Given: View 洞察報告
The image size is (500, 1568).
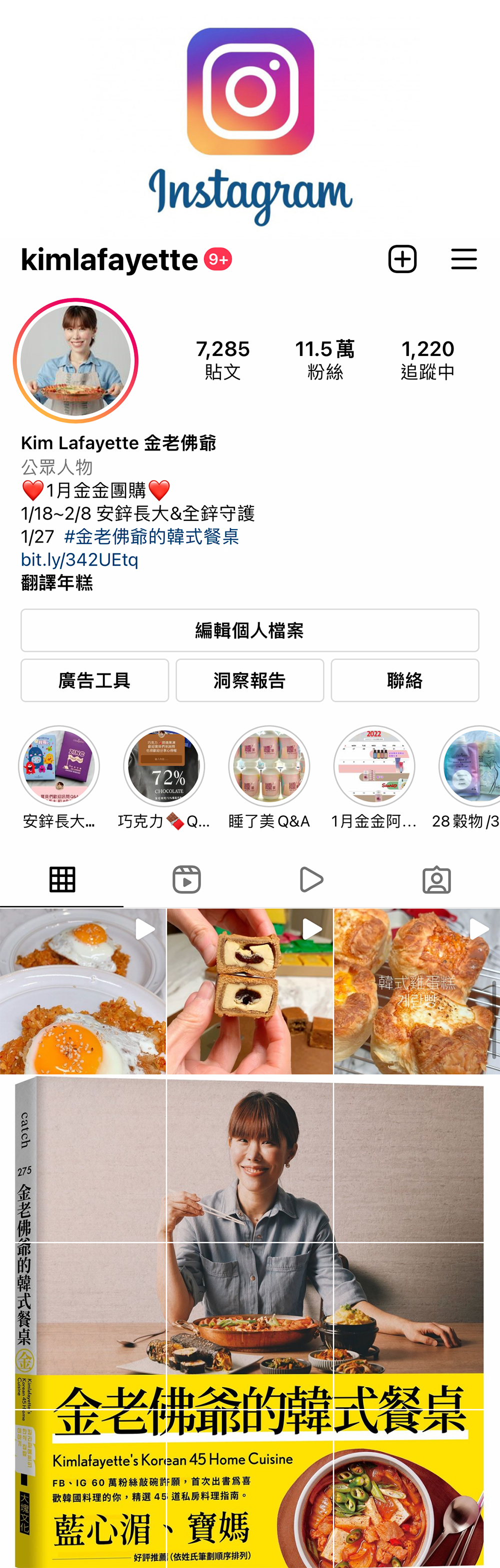Looking at the screenshot, I should [249, 680].
